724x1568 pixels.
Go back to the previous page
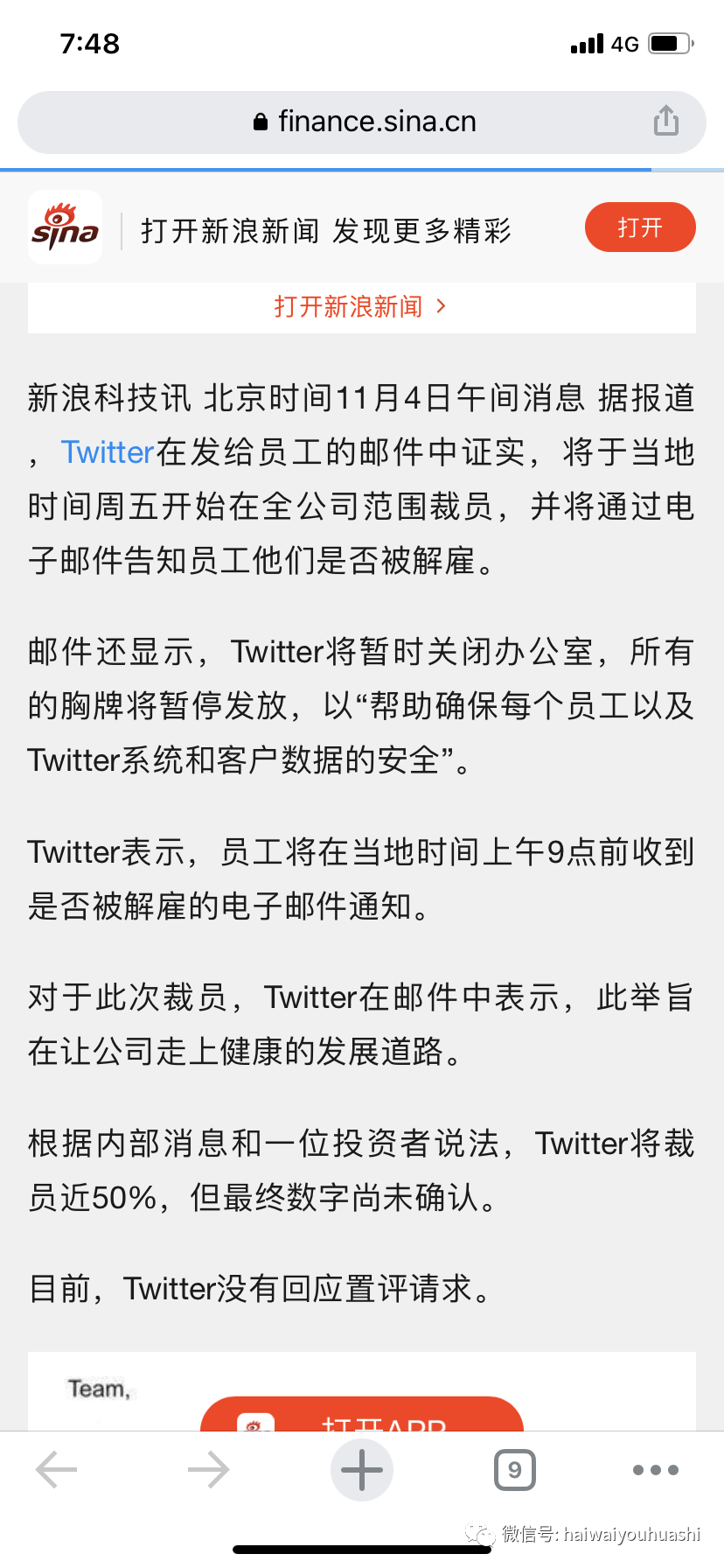57,1469
